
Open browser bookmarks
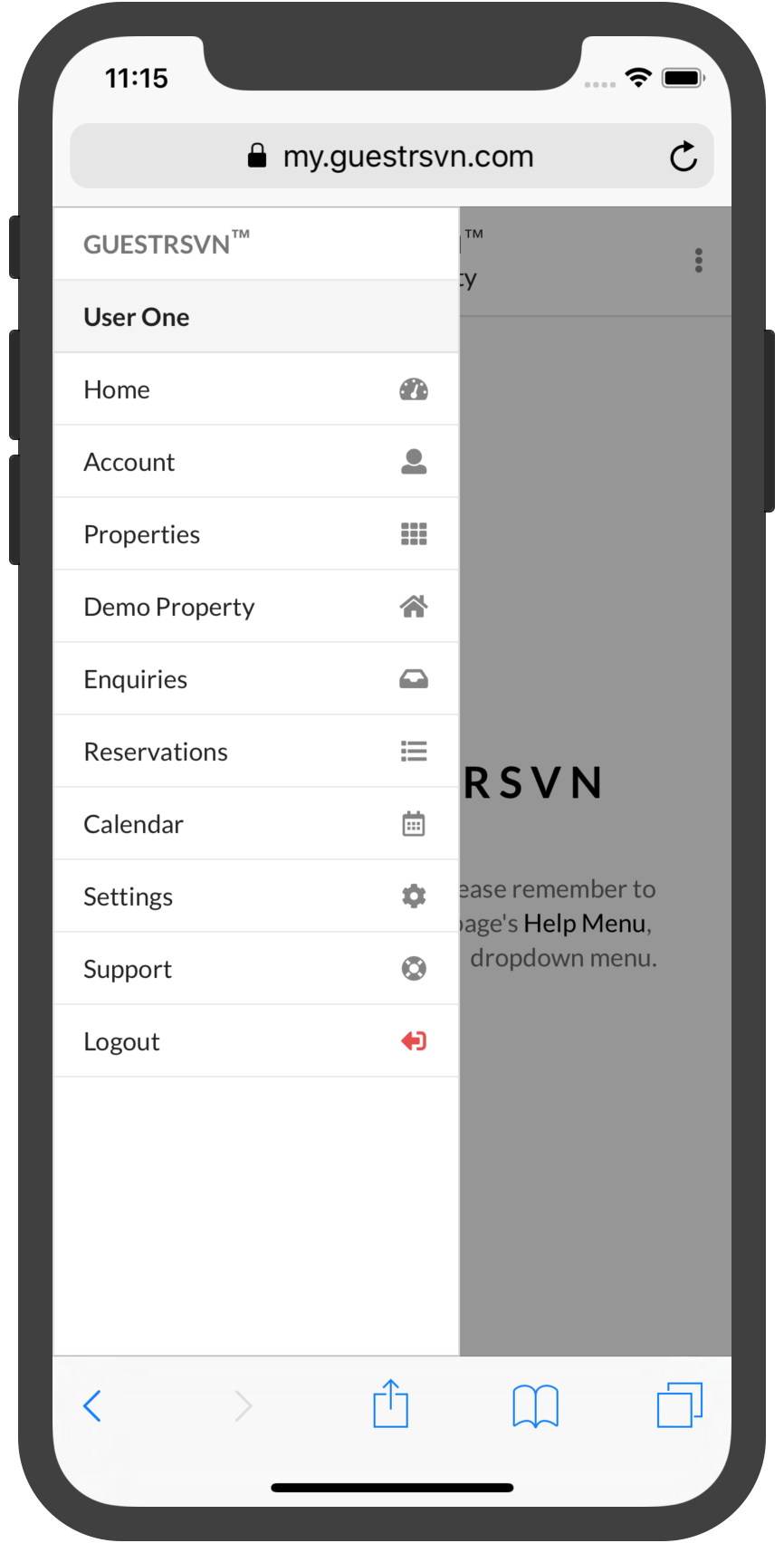[x=535, y=1406]
